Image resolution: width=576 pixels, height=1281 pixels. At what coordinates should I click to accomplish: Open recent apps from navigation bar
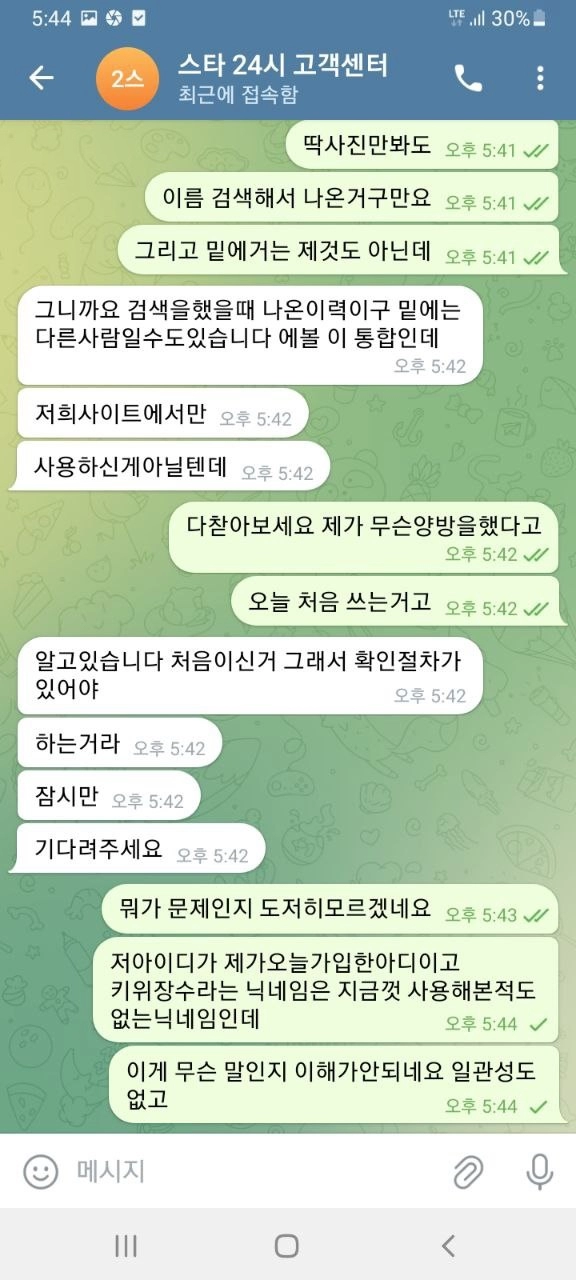pos(126,1245)
